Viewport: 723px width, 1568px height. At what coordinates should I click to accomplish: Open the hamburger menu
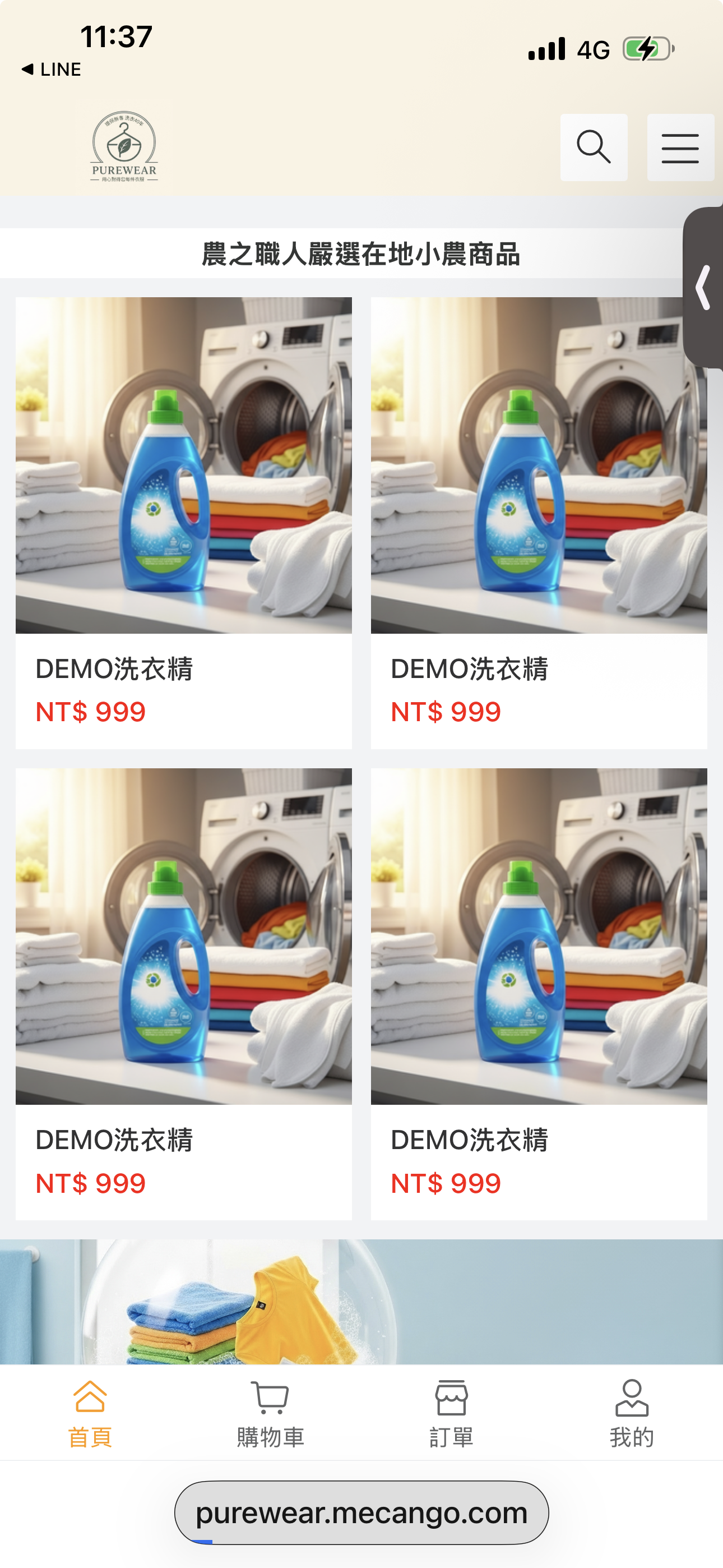(x=680, y=147)
